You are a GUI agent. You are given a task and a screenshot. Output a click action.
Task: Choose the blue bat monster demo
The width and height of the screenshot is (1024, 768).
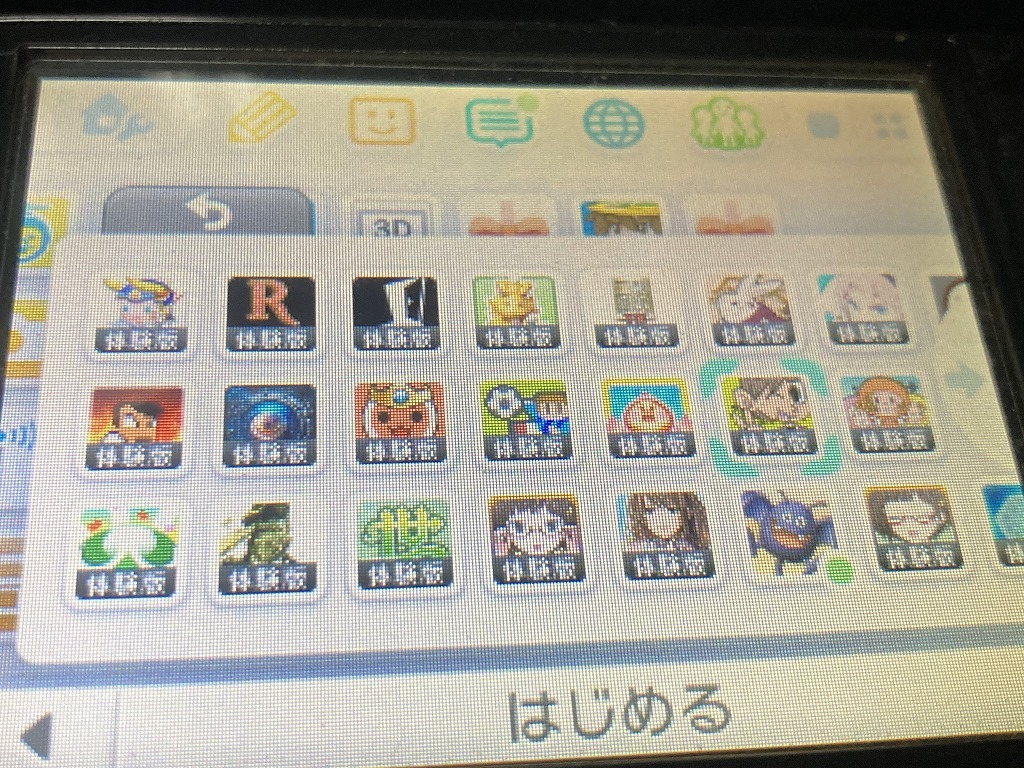coord(788,532)
